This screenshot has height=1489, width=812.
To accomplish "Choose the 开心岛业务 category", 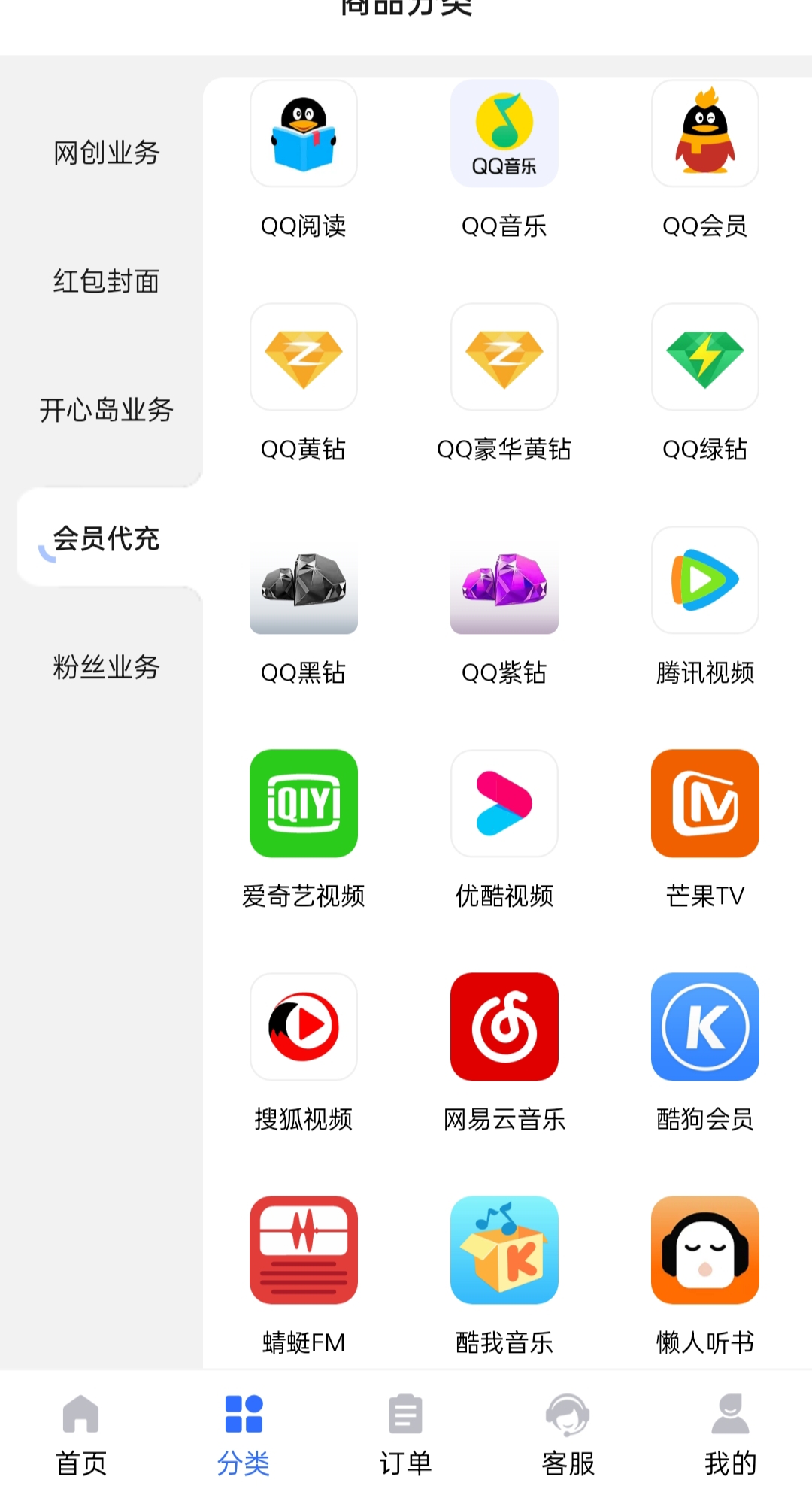I will [x=106, y=410].
